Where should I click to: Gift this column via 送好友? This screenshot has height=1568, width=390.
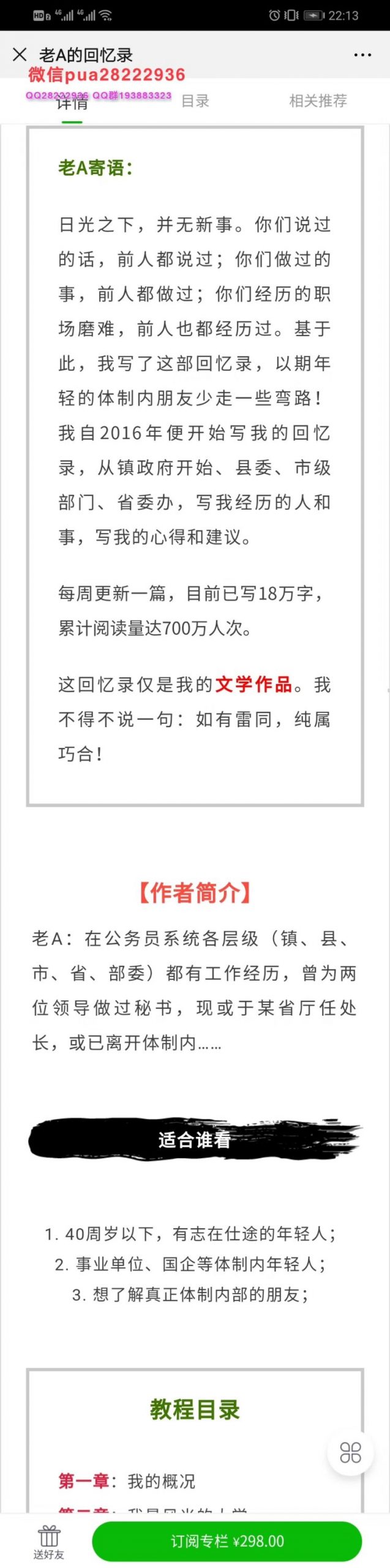(x=48, y=1541)
